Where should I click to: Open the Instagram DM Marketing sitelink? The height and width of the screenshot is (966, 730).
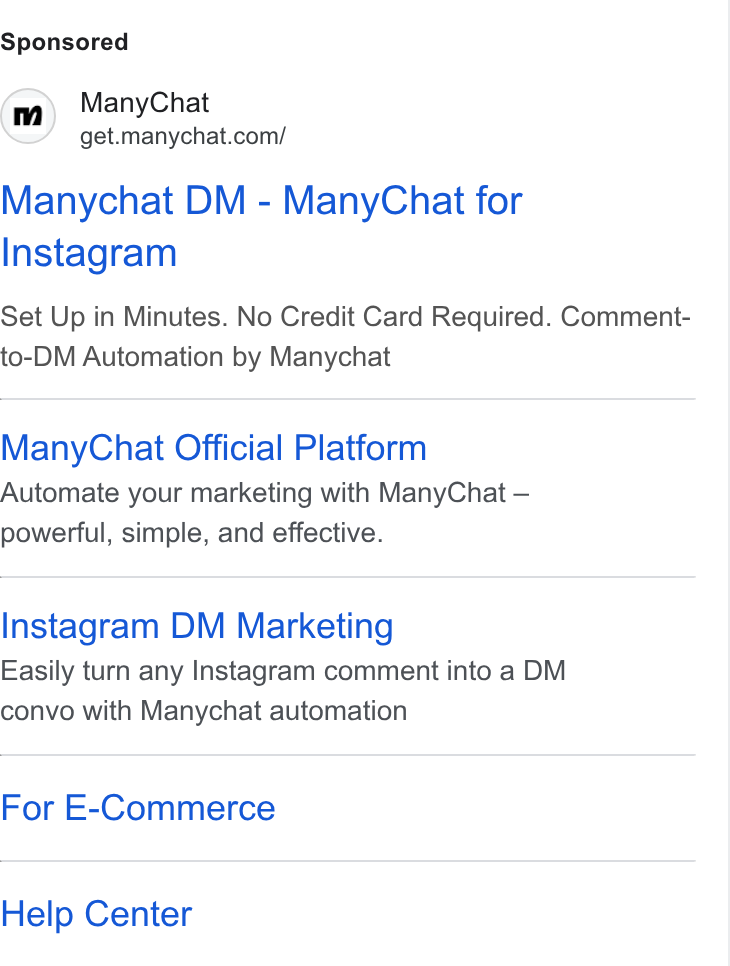[x=197, y=626]
